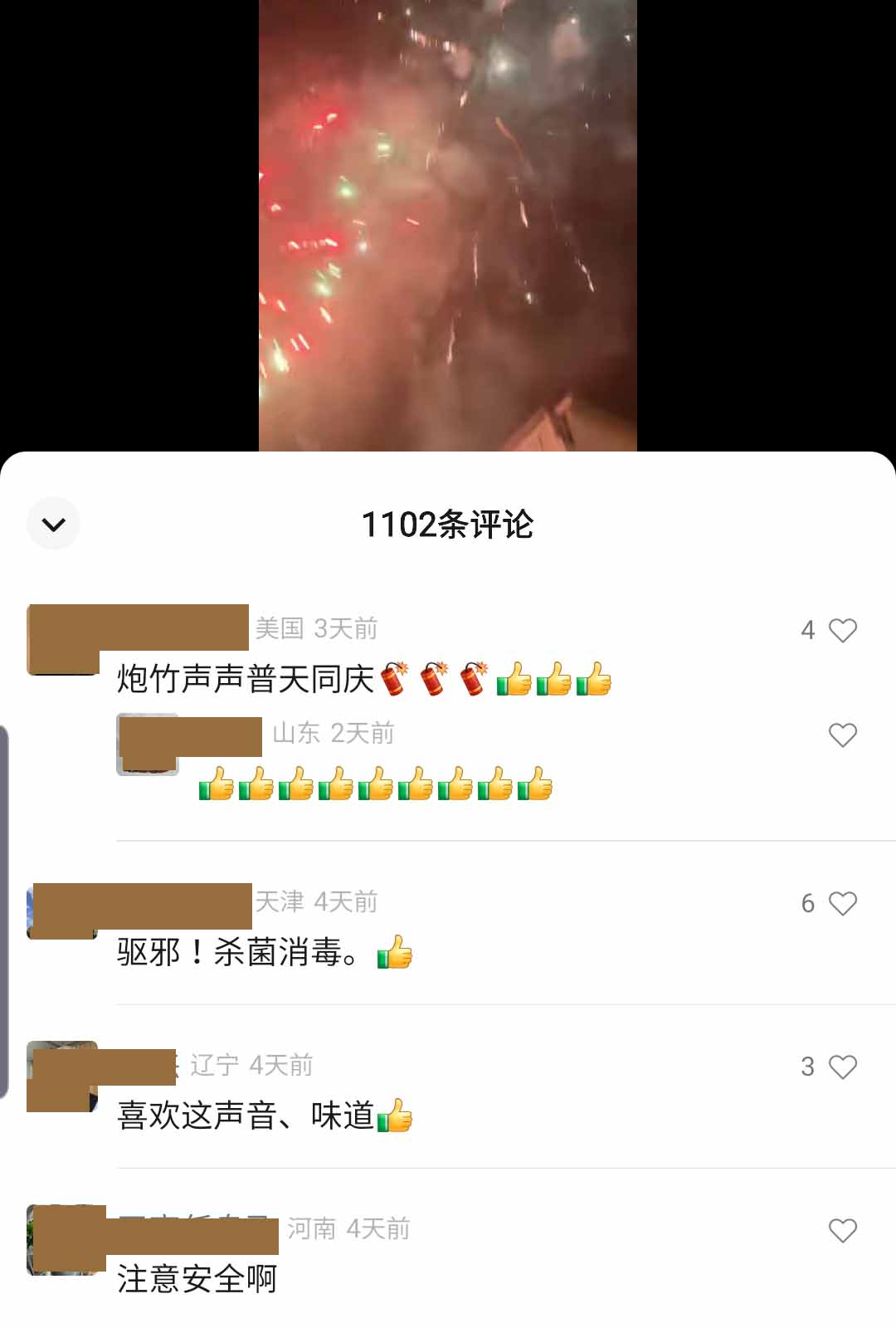Like the Shandong thumbs-up reply
This screenshot has width=896, height=1328.
pos(842,735)
